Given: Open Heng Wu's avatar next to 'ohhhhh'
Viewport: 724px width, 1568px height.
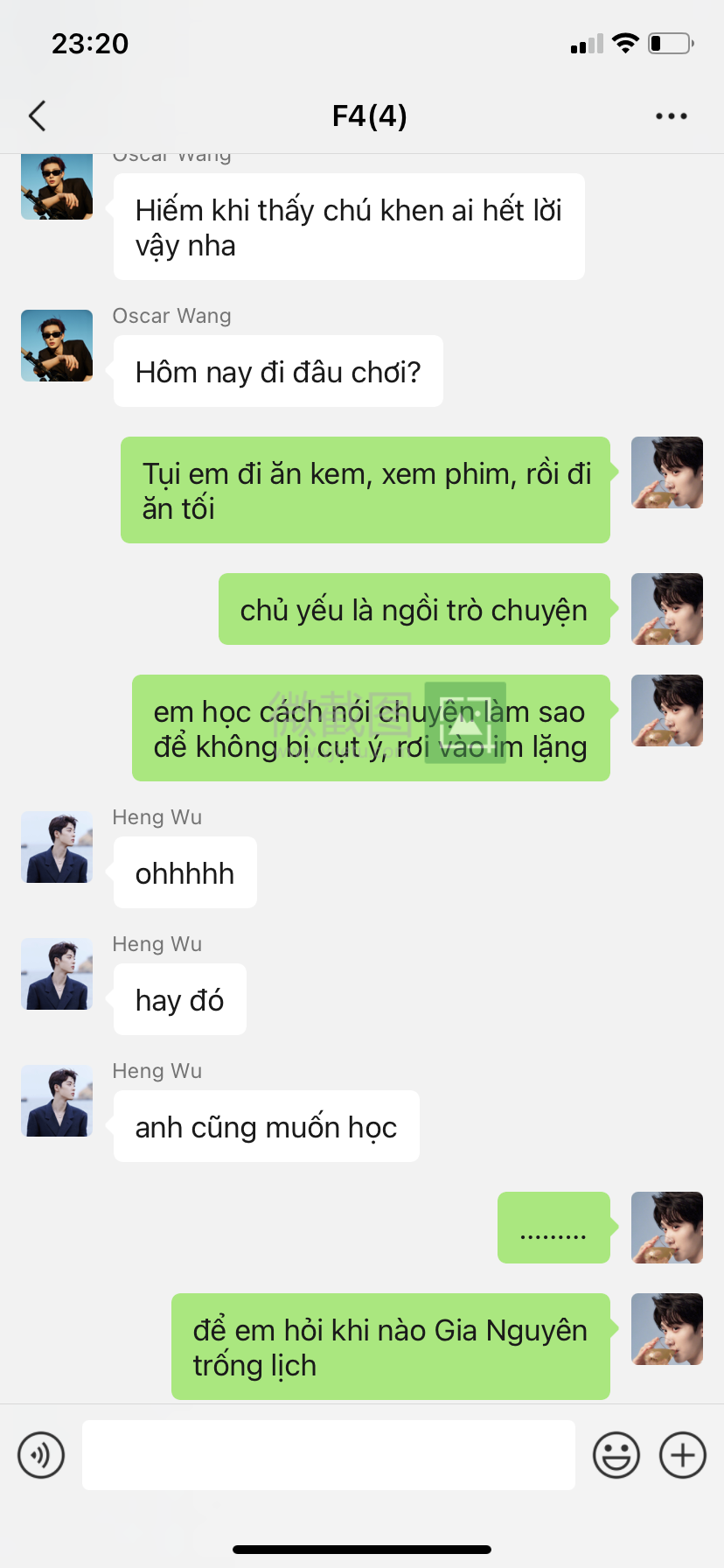Looking at the screenshot, I should 57,847.
